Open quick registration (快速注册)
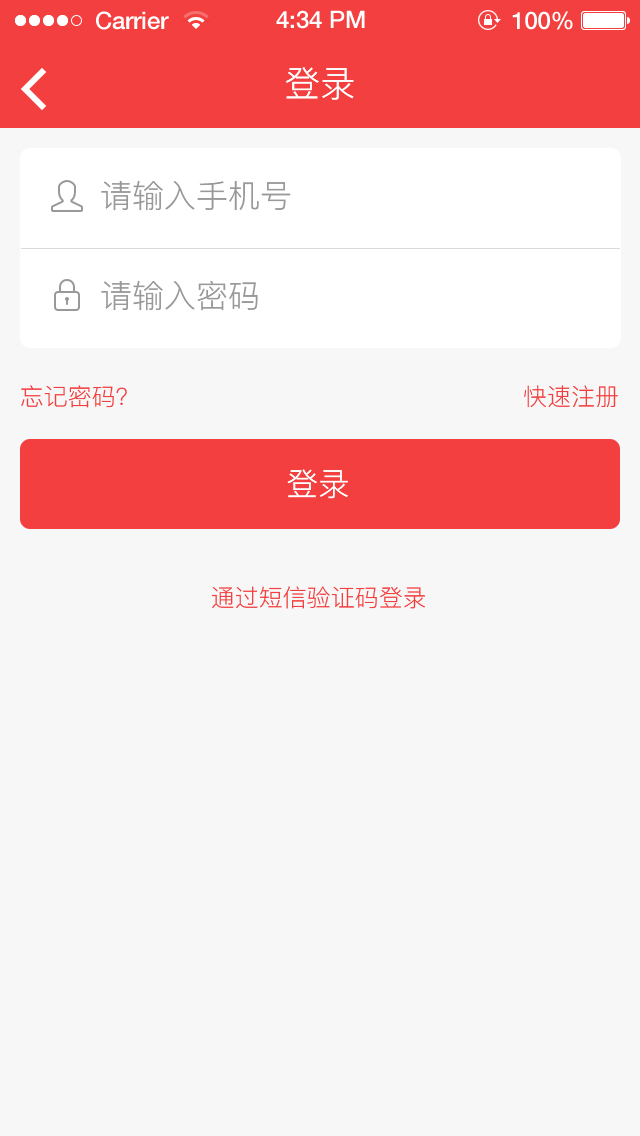The height and width of the screenshot is (1136, 640). 571,397
